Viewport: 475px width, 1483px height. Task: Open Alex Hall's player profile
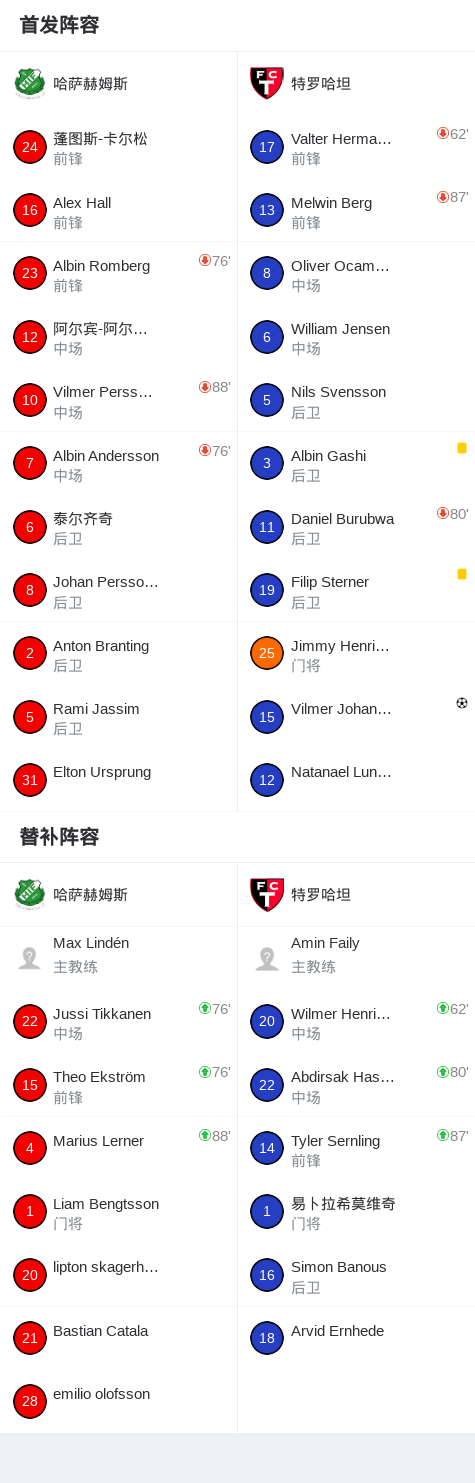coord(118,211)
